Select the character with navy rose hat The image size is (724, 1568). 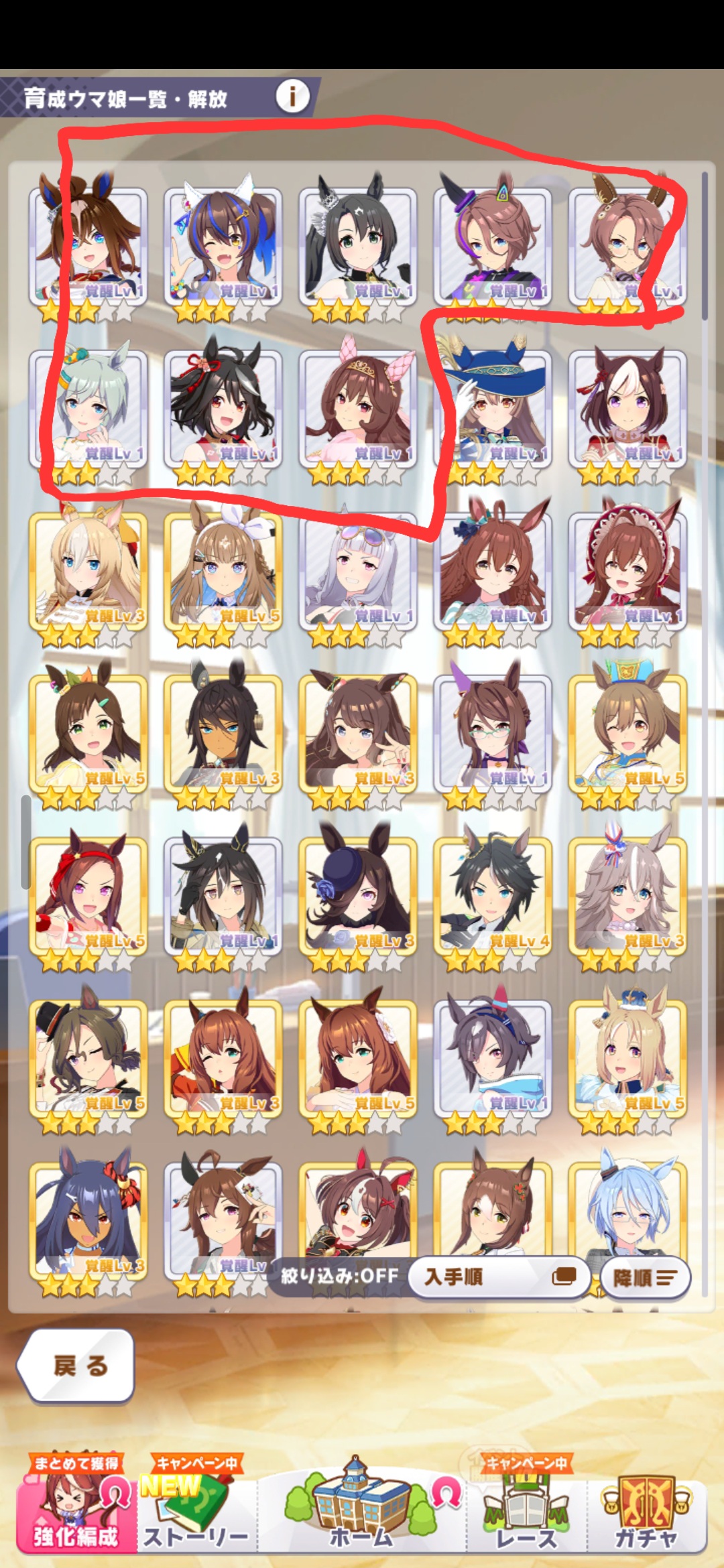coord(358,898)
